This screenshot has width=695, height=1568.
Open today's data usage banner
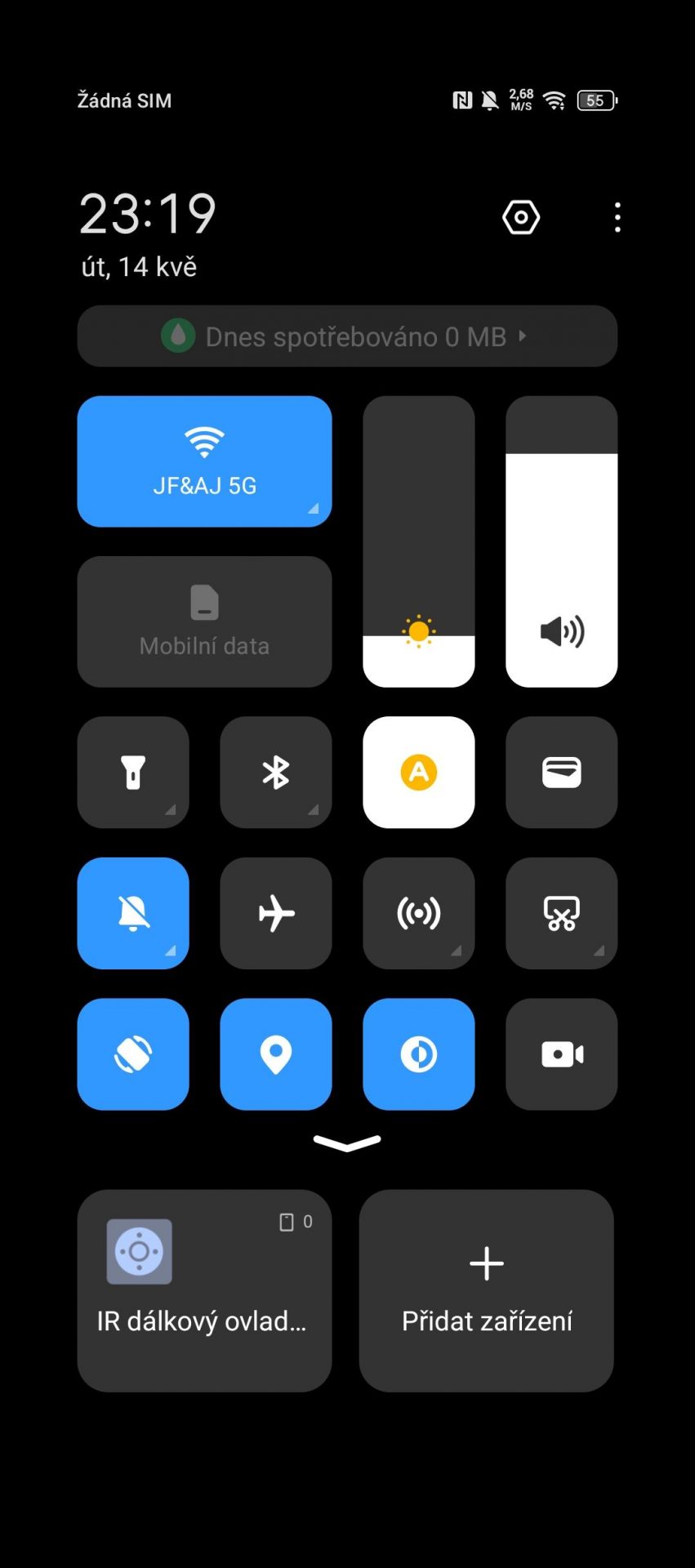click(347, 336)
